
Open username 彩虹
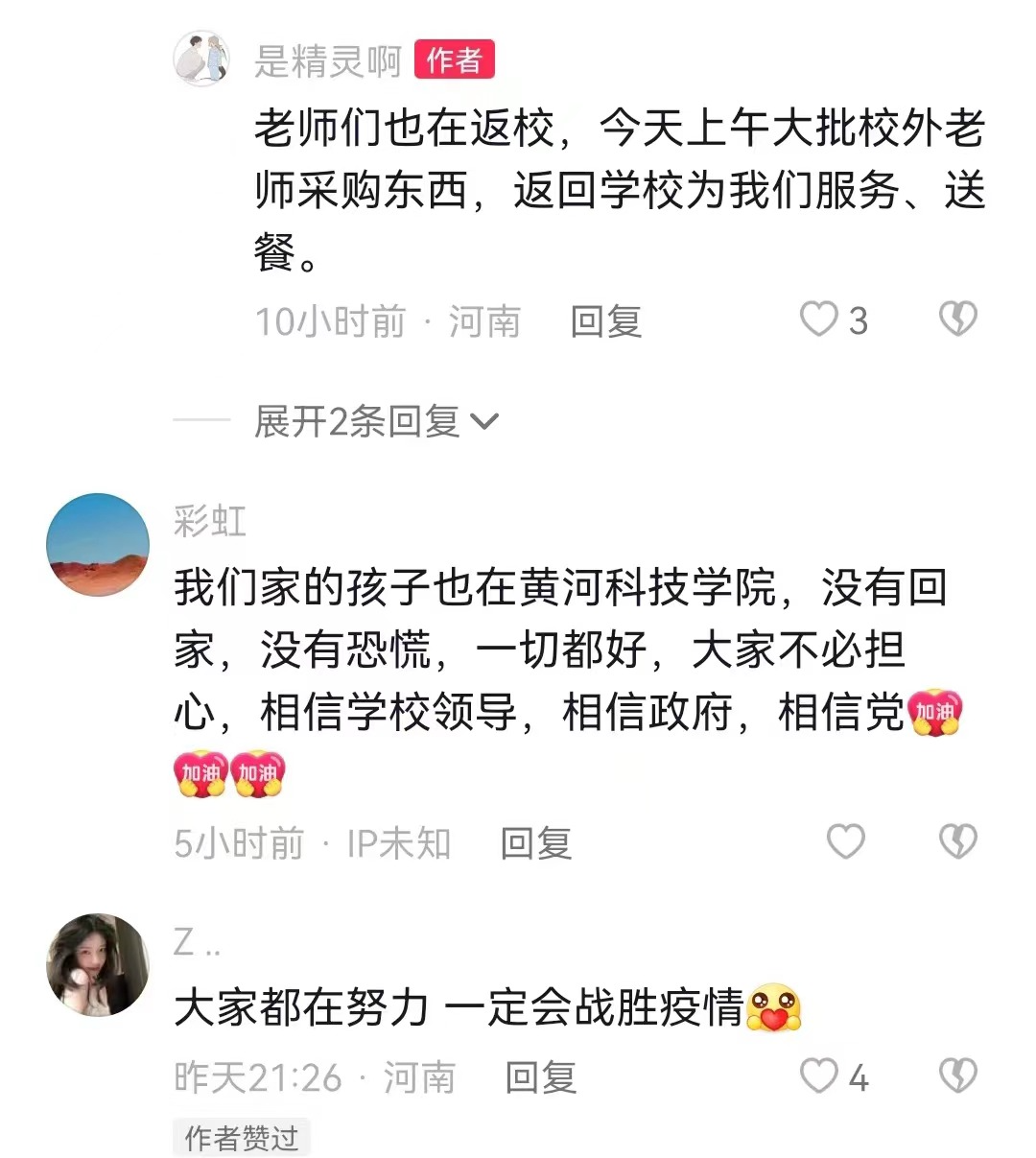pyautogui.click(x=210, y=521)
